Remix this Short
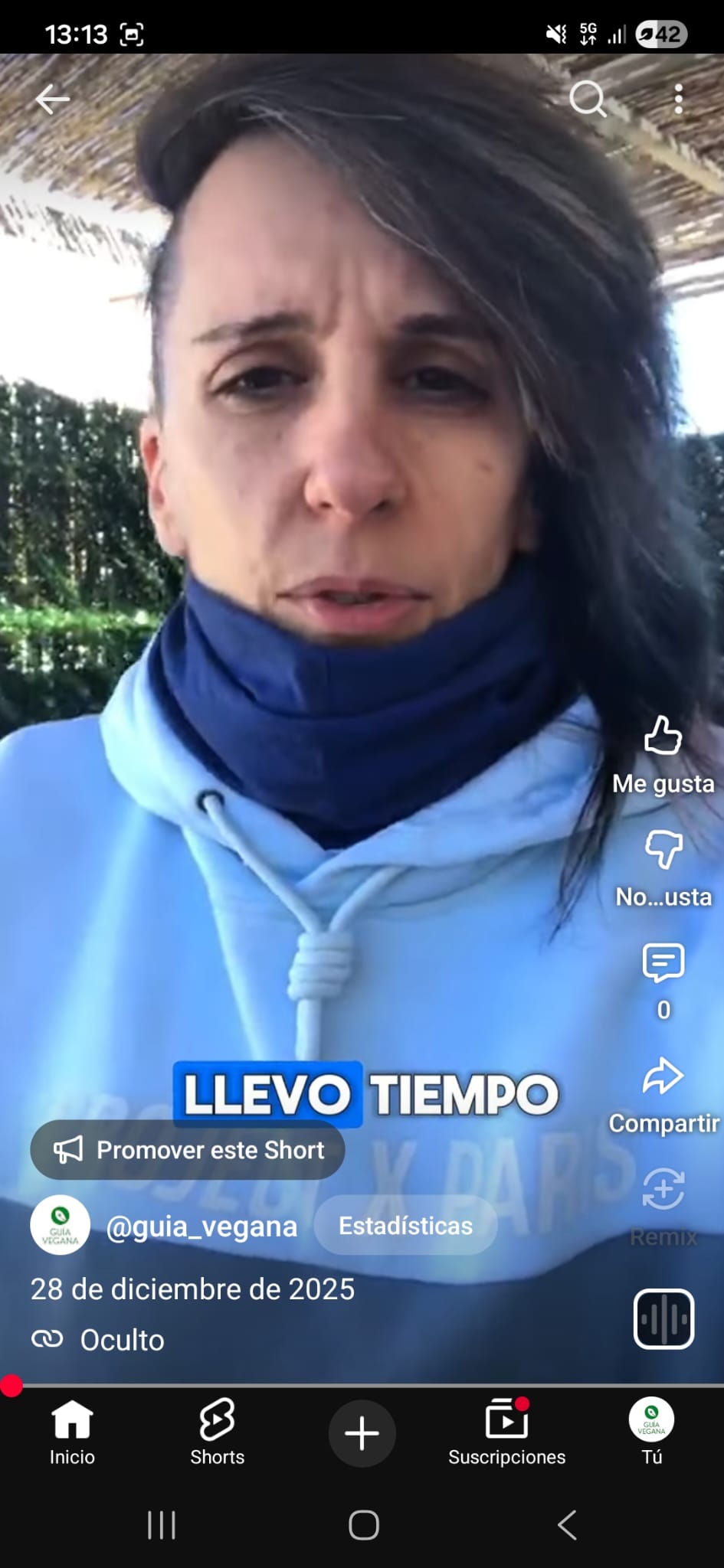This screenshot has width=724, height=1568. 663,1189
